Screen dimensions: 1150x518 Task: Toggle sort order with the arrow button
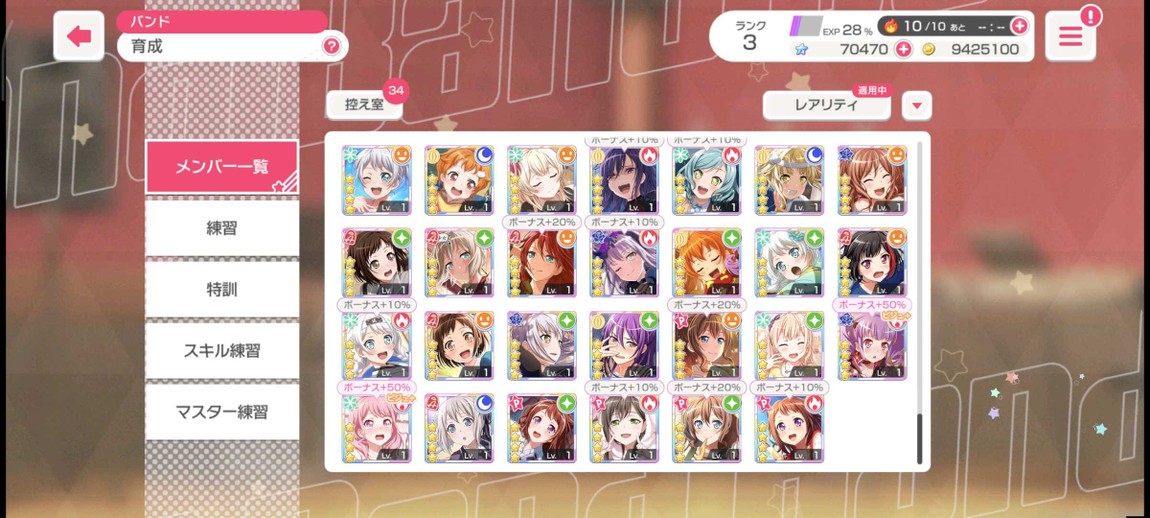[x=916, y=105]
